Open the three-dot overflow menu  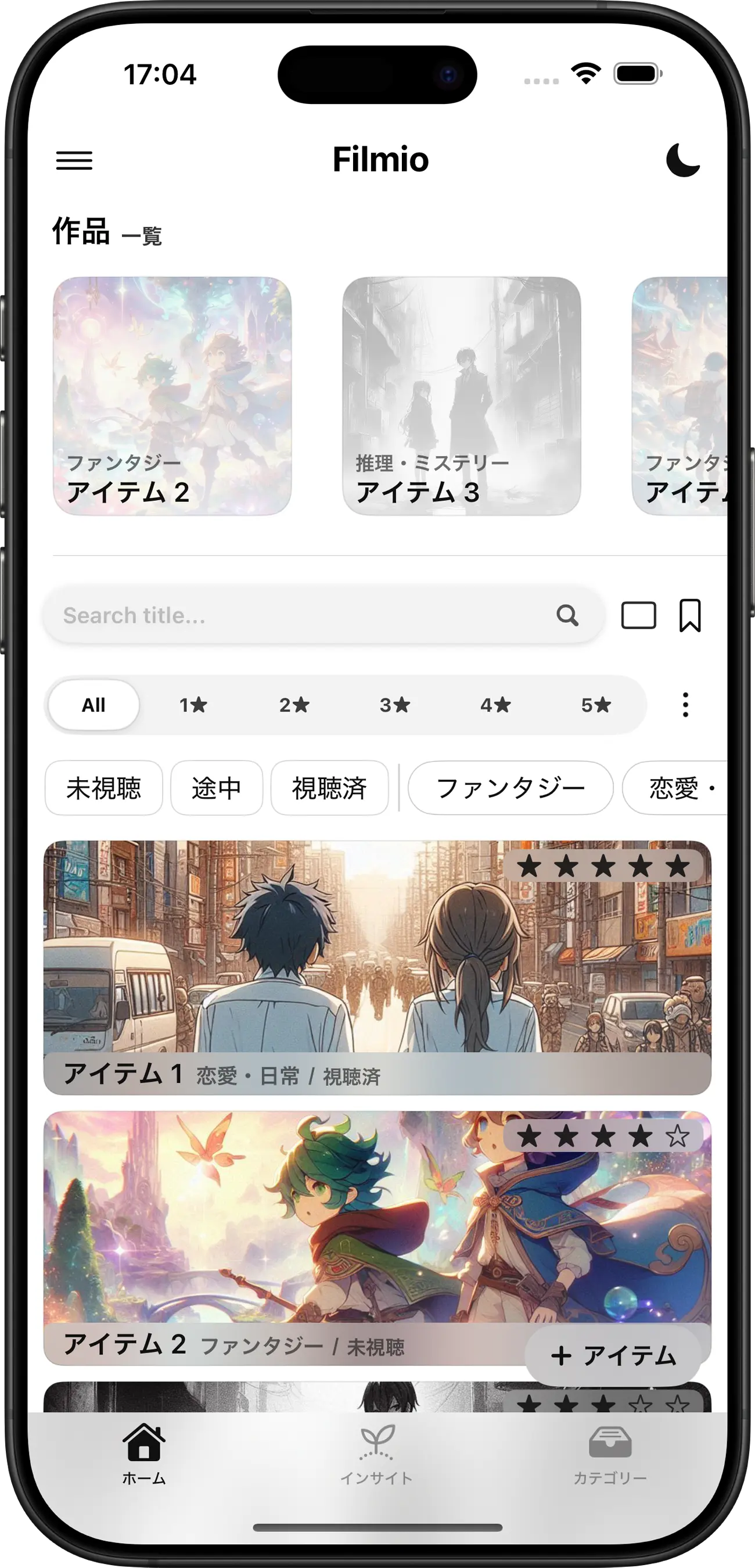pyautogui.click(x=685, y=705)
